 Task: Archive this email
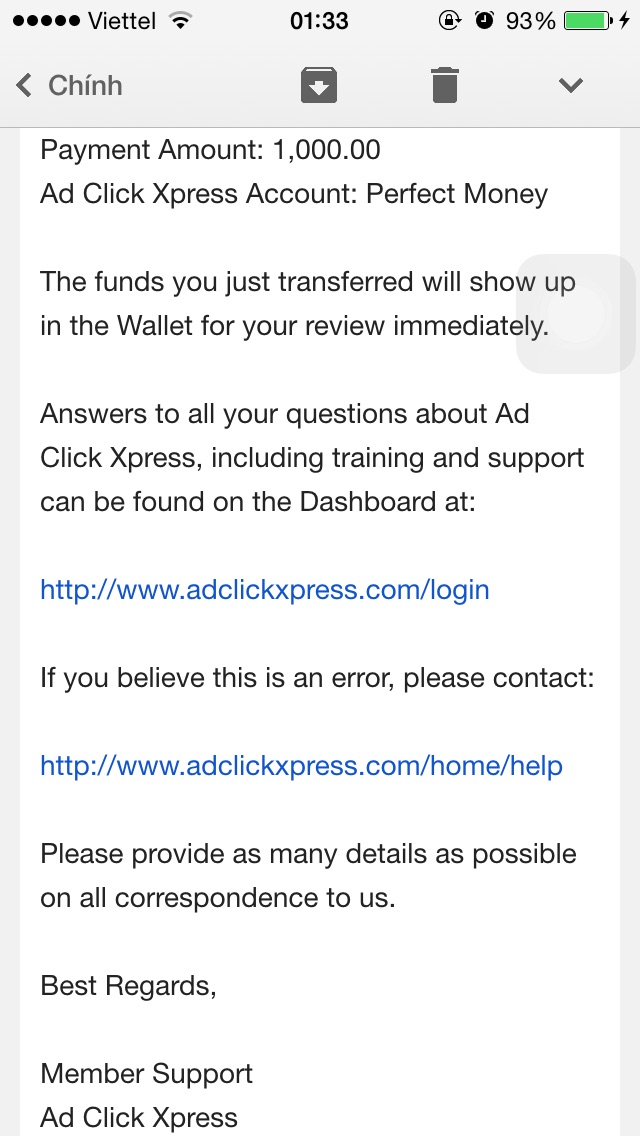[x=319, y=86]
